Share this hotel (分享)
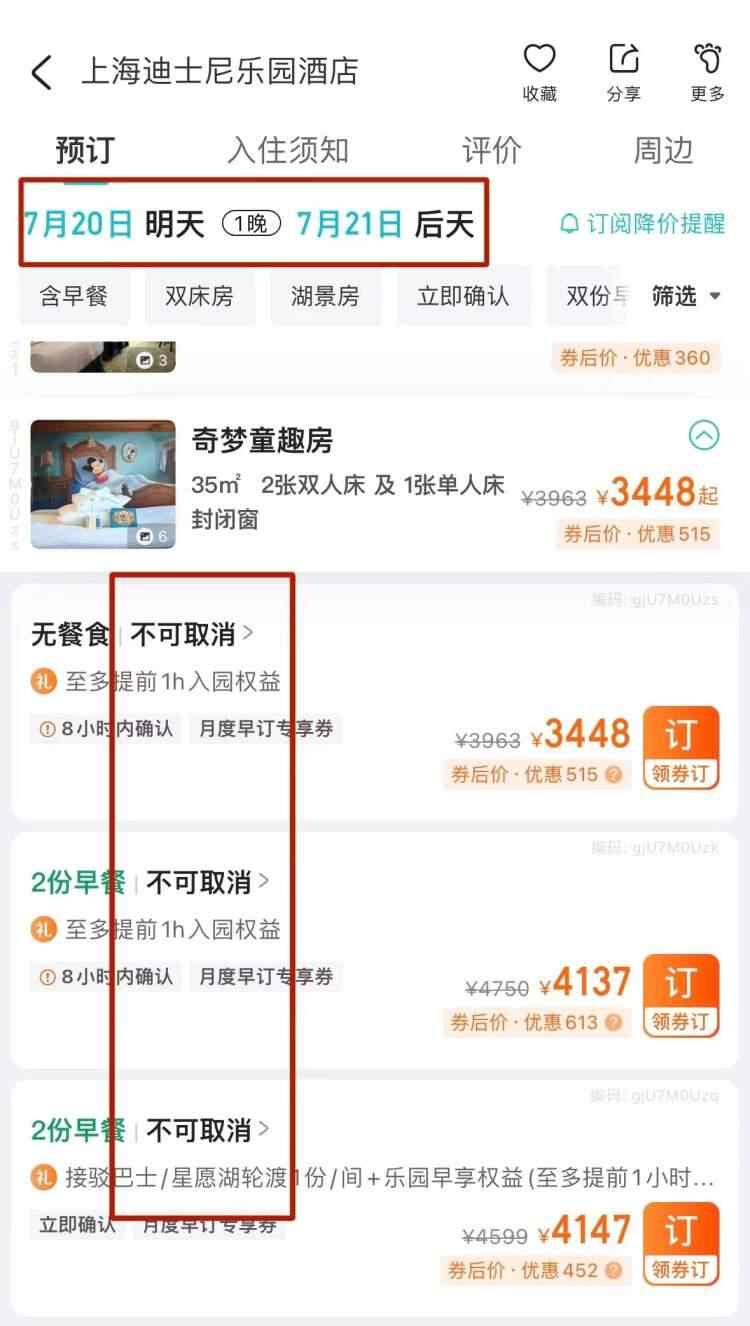 click(x=623, y=72)
